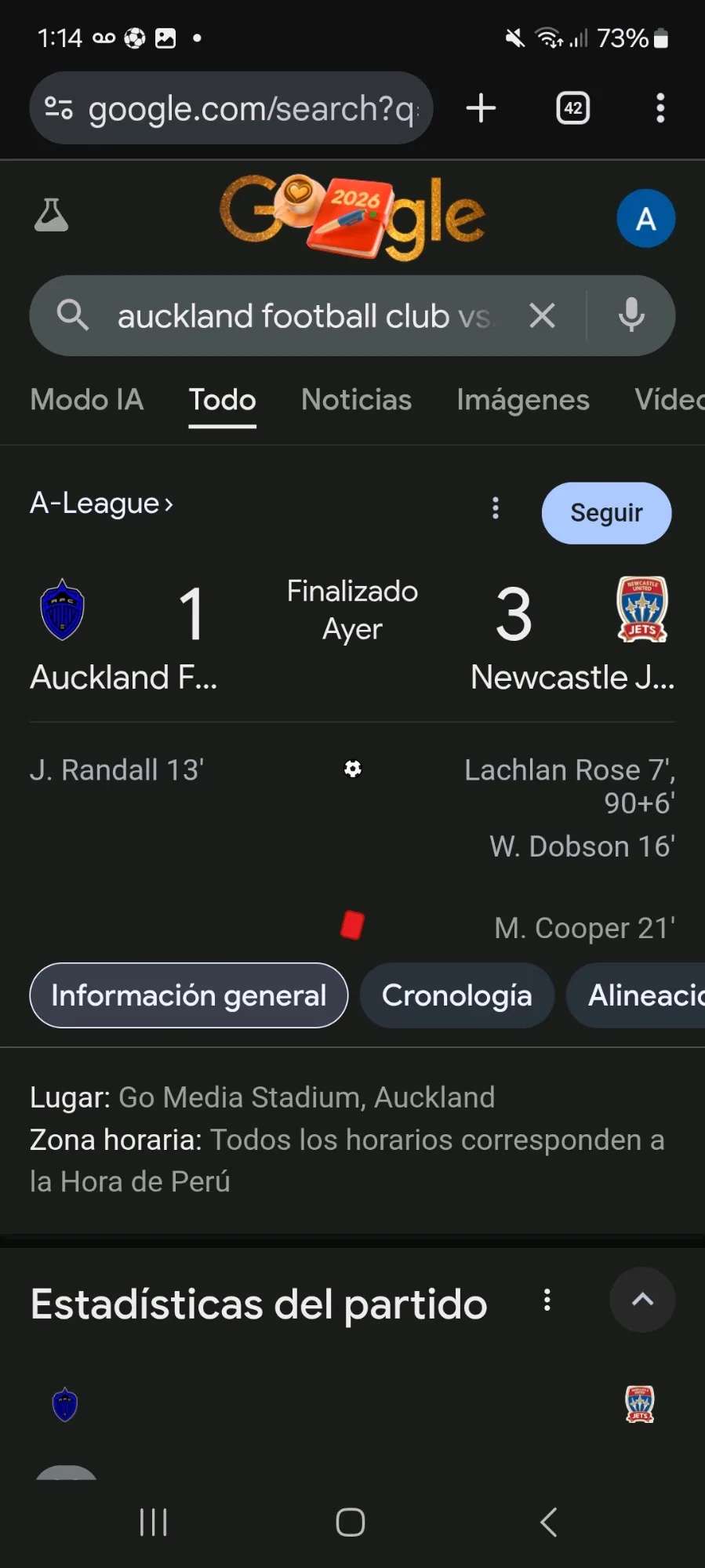Collapse the Estadísticas del partido section
The width and height of the screenshot is (705, 1568).
click(x=642, y=1300)
